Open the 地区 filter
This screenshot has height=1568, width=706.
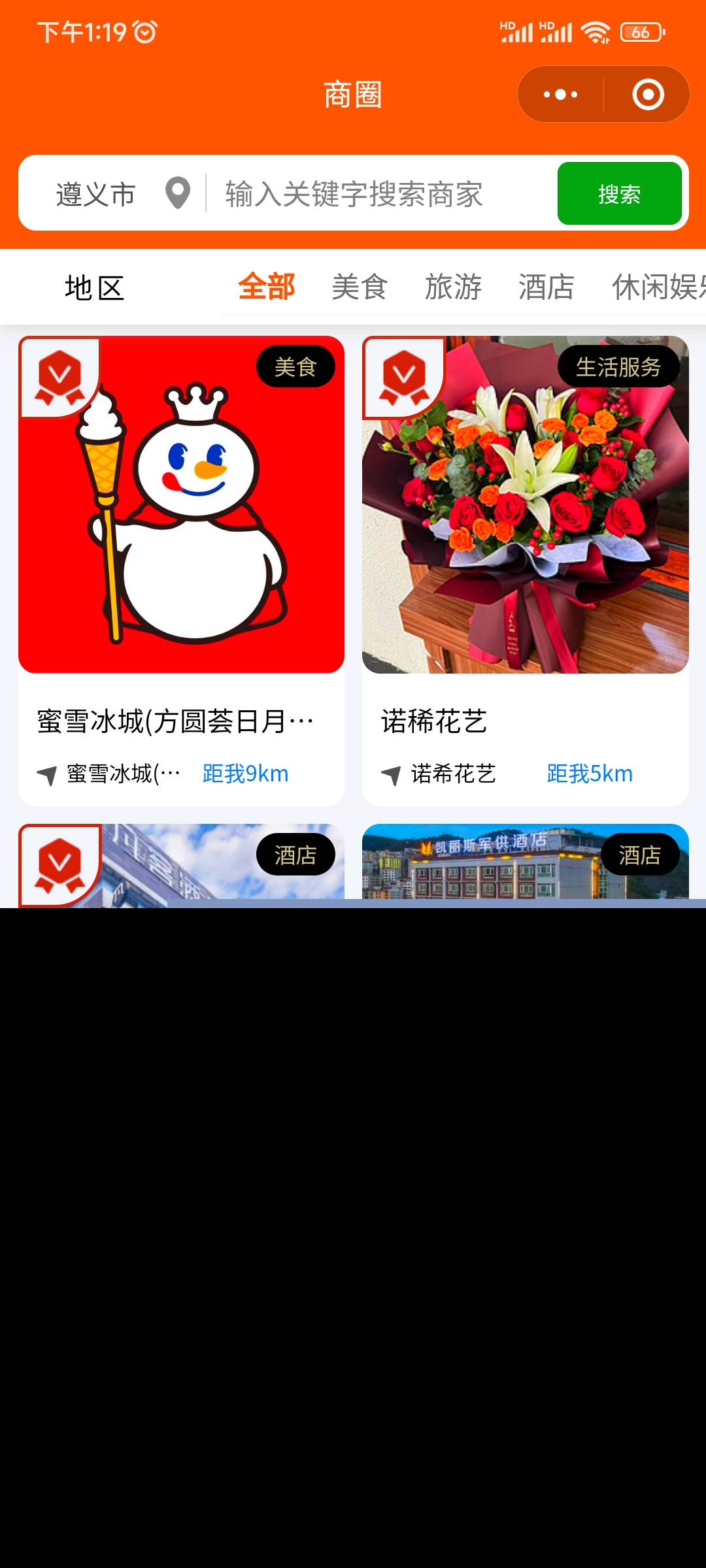[95, 287]
